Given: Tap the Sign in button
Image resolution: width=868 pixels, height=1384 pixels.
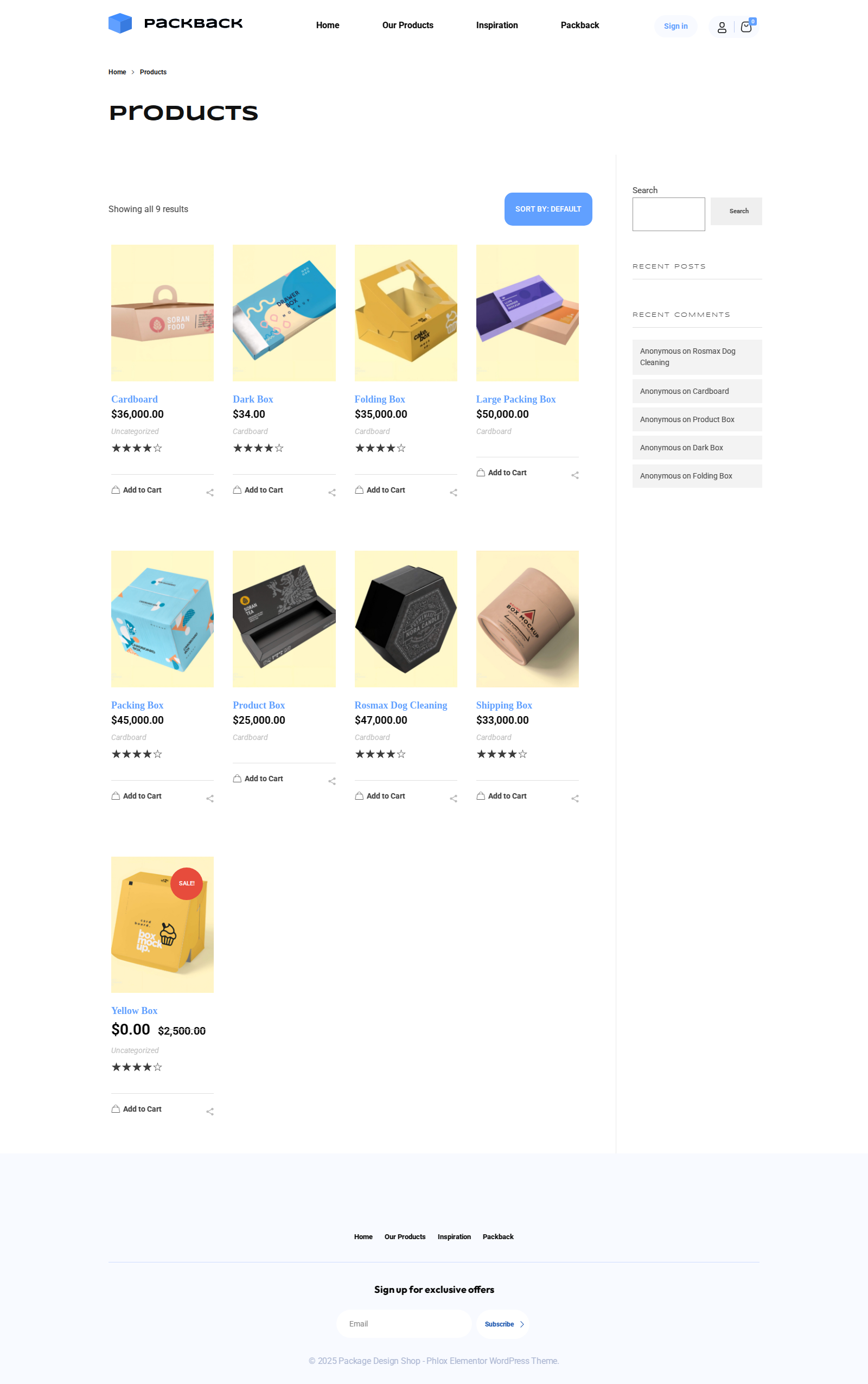Looking at the screenshot, I should [675, 27].
